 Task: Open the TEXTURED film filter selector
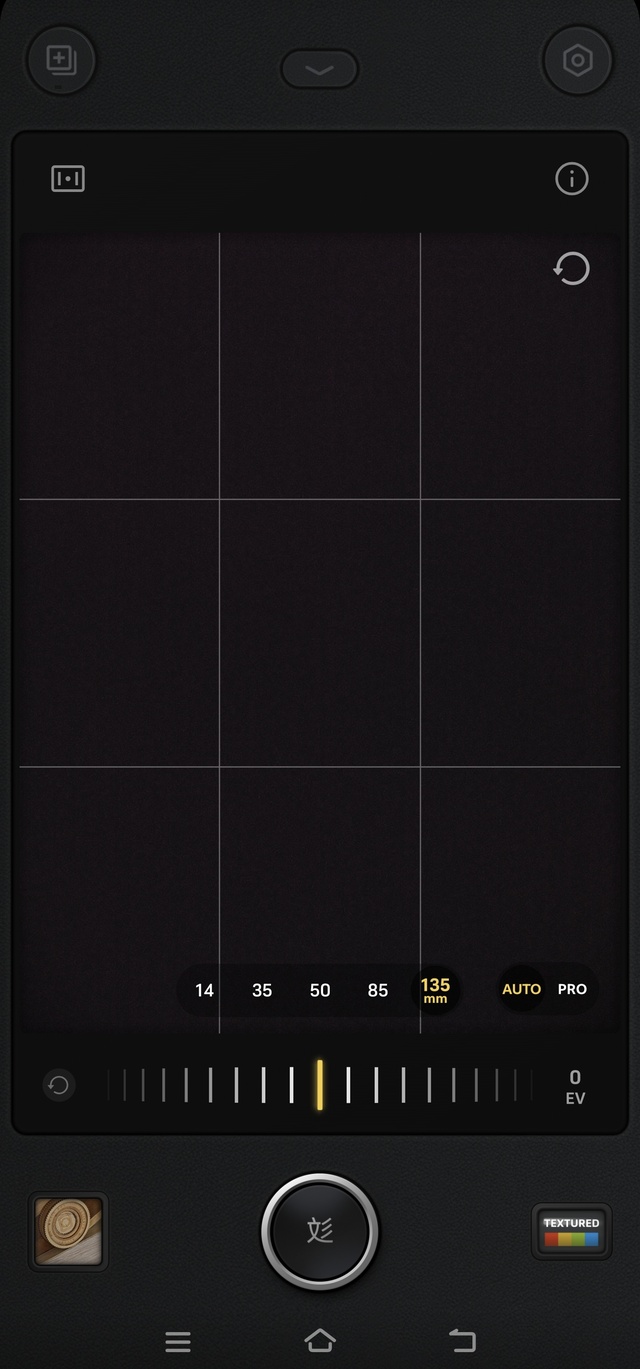point(571,1231)
